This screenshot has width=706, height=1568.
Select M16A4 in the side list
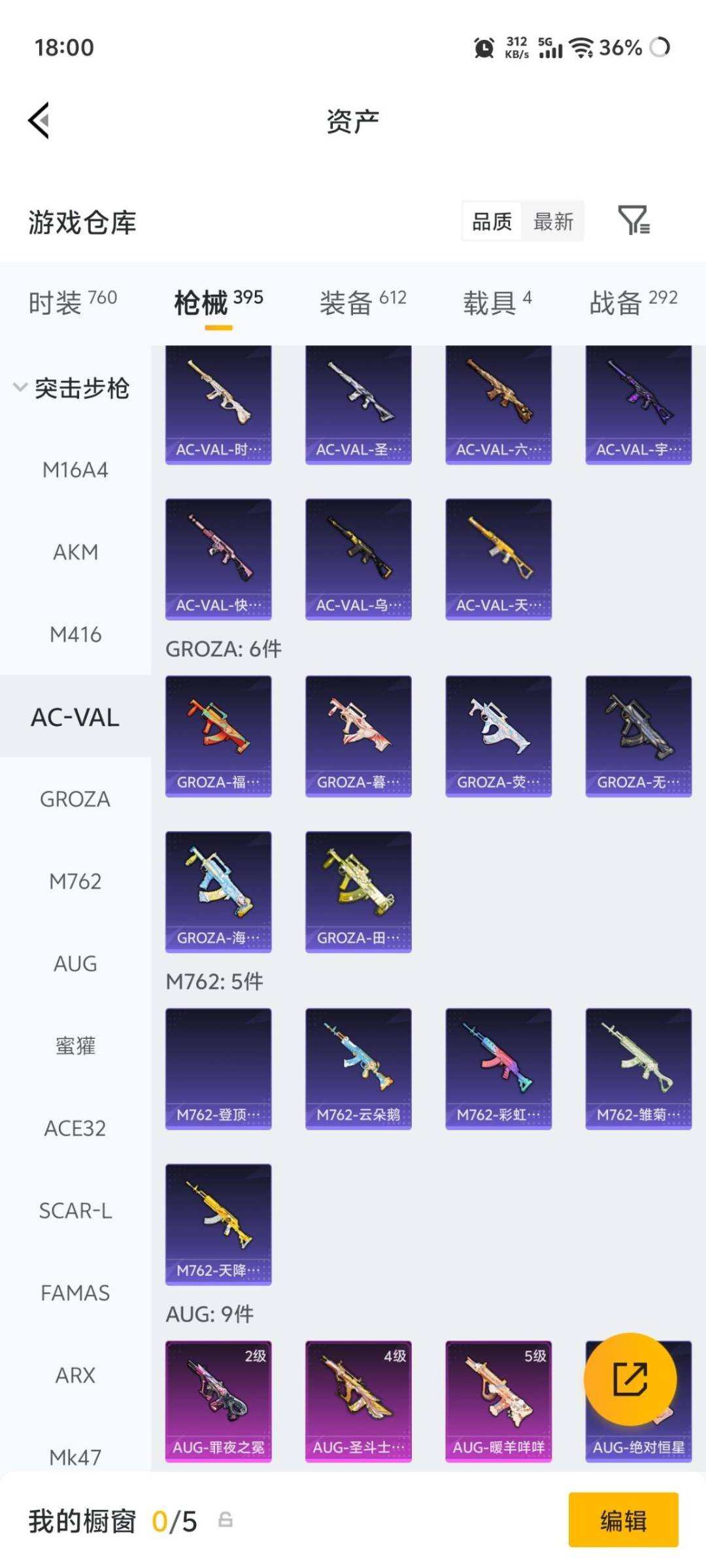pyautogui.click(x=75, y=470)
